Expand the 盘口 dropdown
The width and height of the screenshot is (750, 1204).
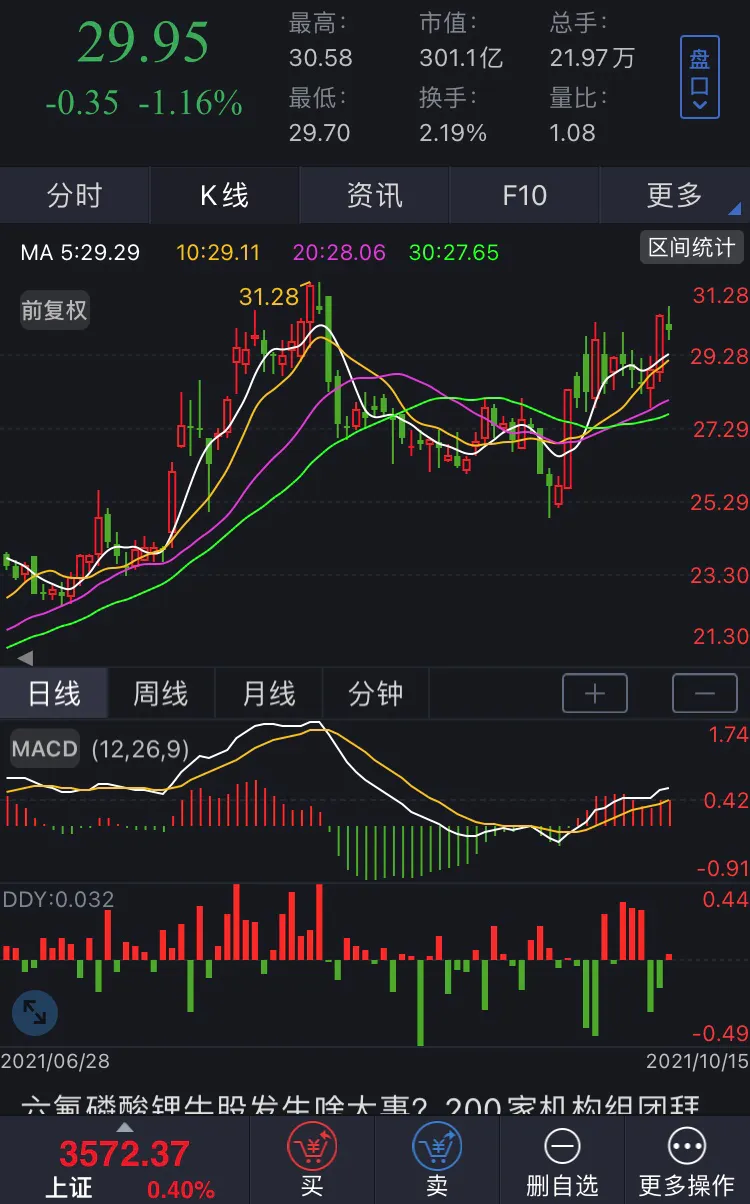(700, 77)
